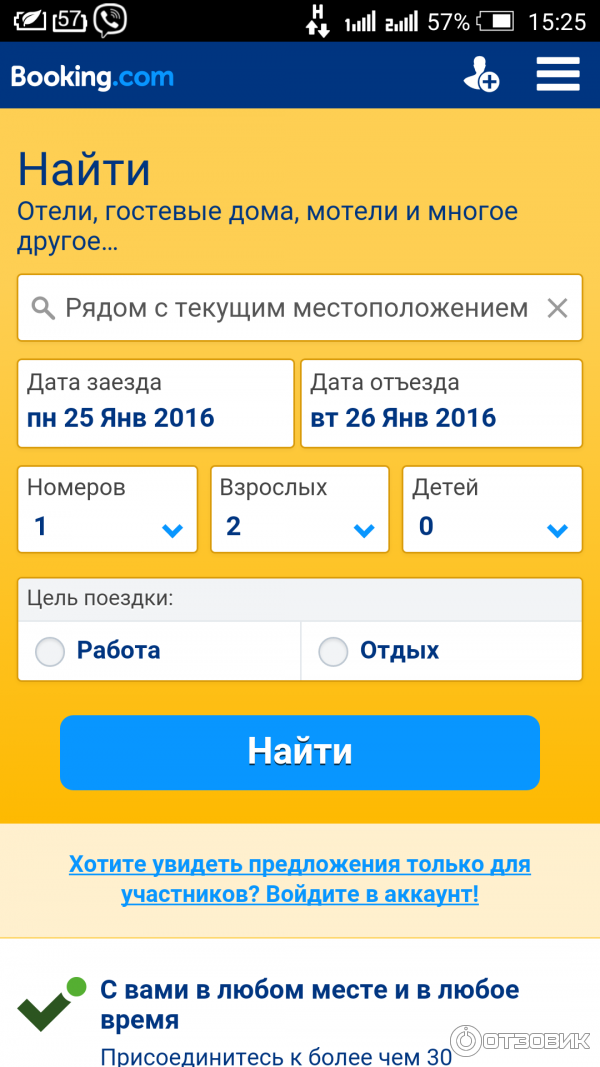This screenshot has width=600, height=1067.
Task: Open the check-in date picker
Action: pos(156,403)
